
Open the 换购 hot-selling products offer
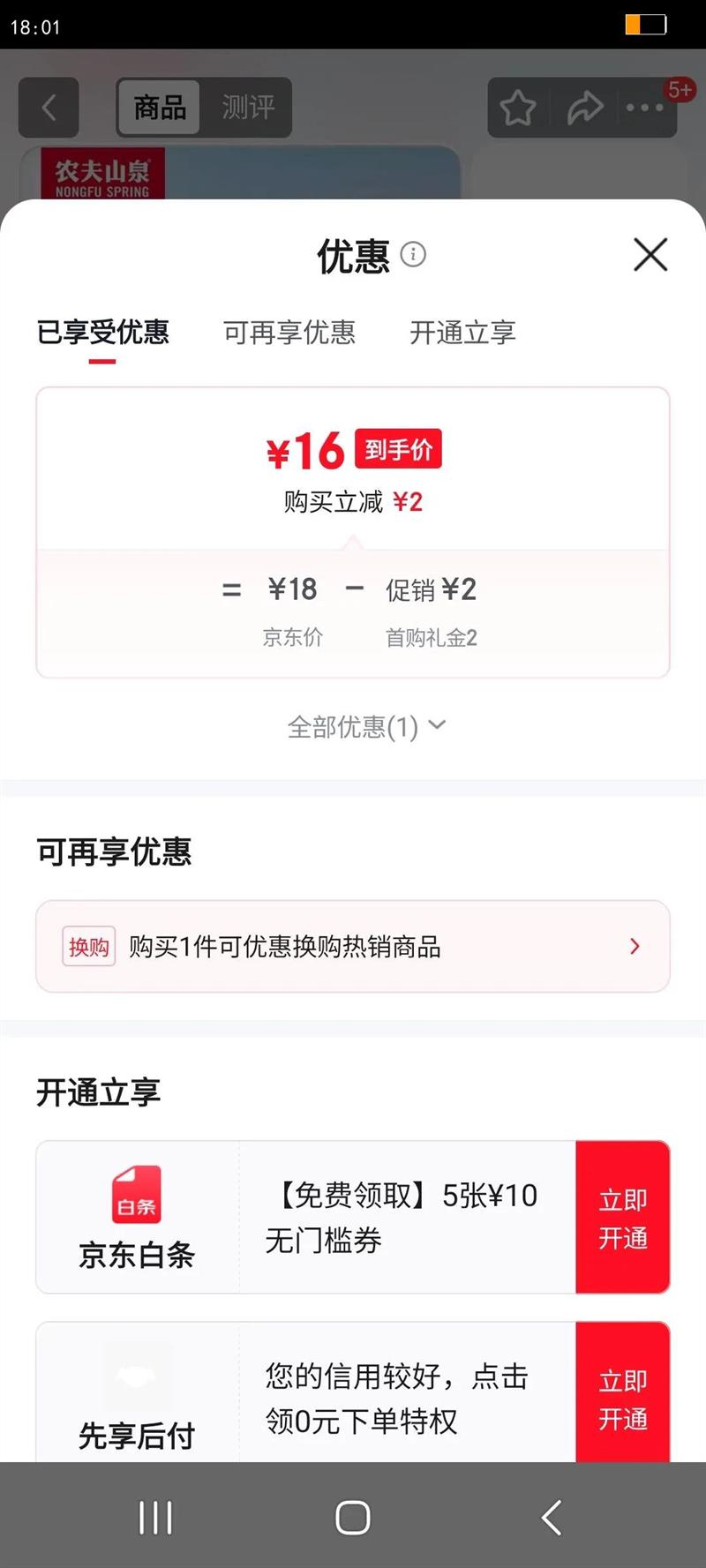pyautogui.click(x=353, y=947)
